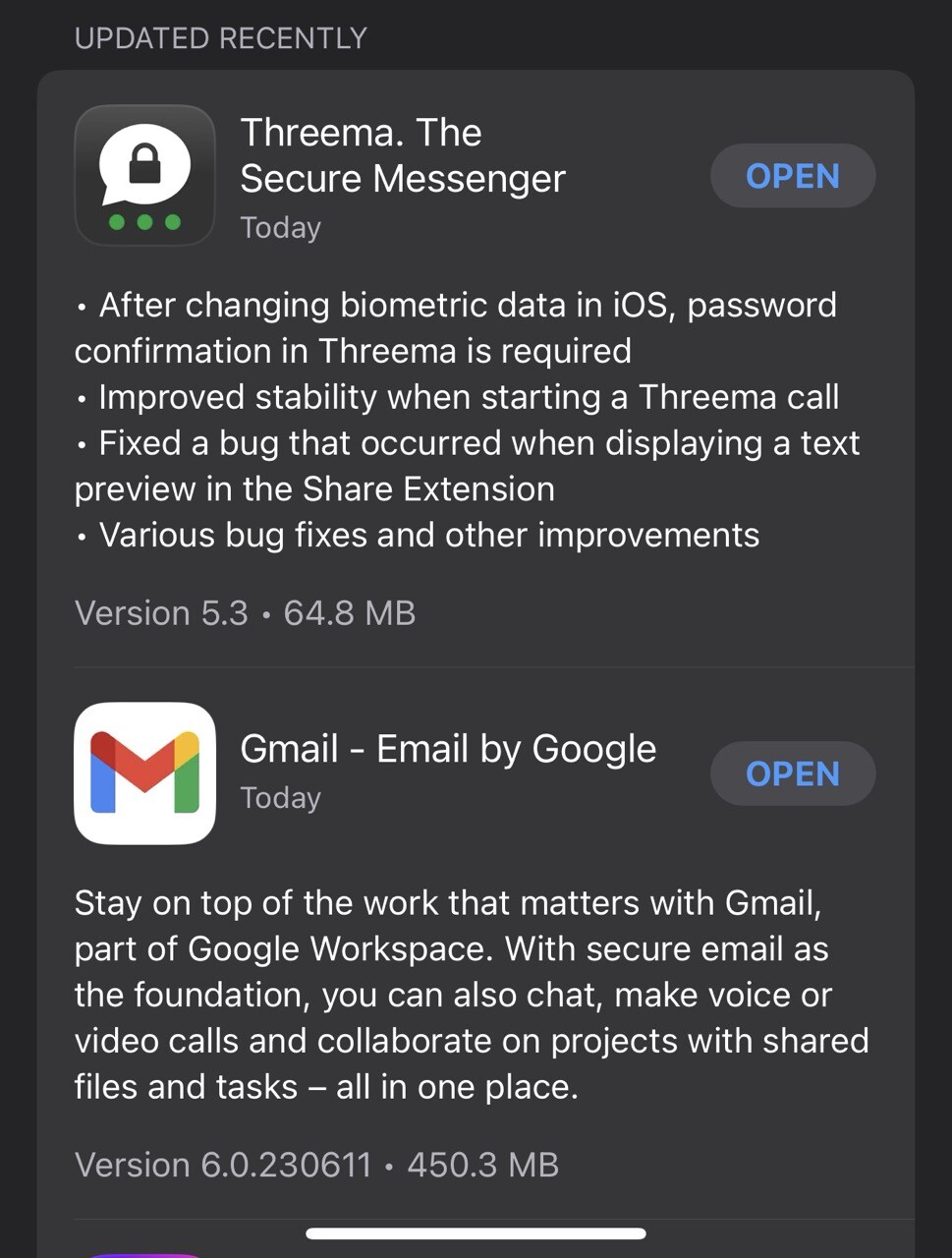The width and height of the screenshot is (952, 1258).
Task: View Gmail's App Store page
Action: coord(145,773)
